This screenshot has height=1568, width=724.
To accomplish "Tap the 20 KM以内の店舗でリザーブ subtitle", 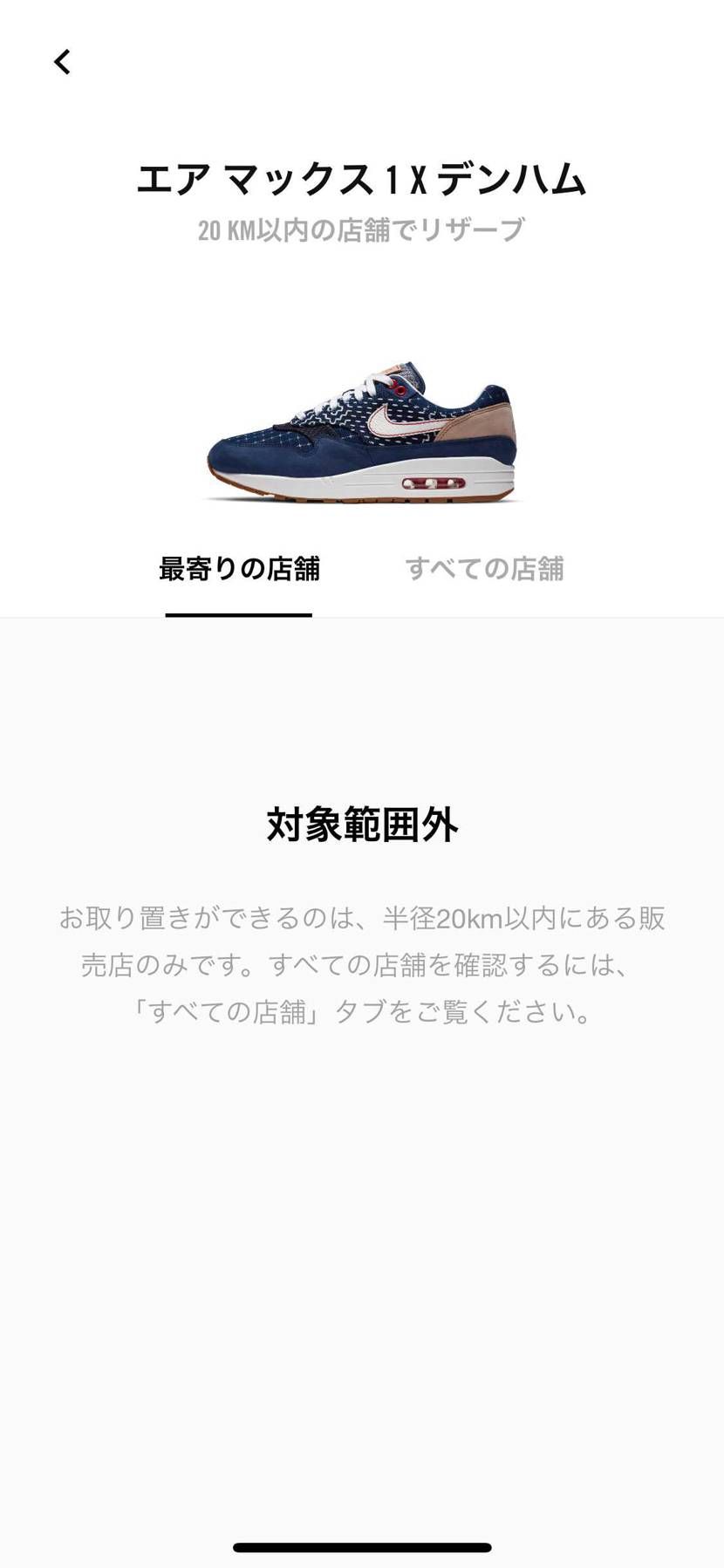I will 362,229.
